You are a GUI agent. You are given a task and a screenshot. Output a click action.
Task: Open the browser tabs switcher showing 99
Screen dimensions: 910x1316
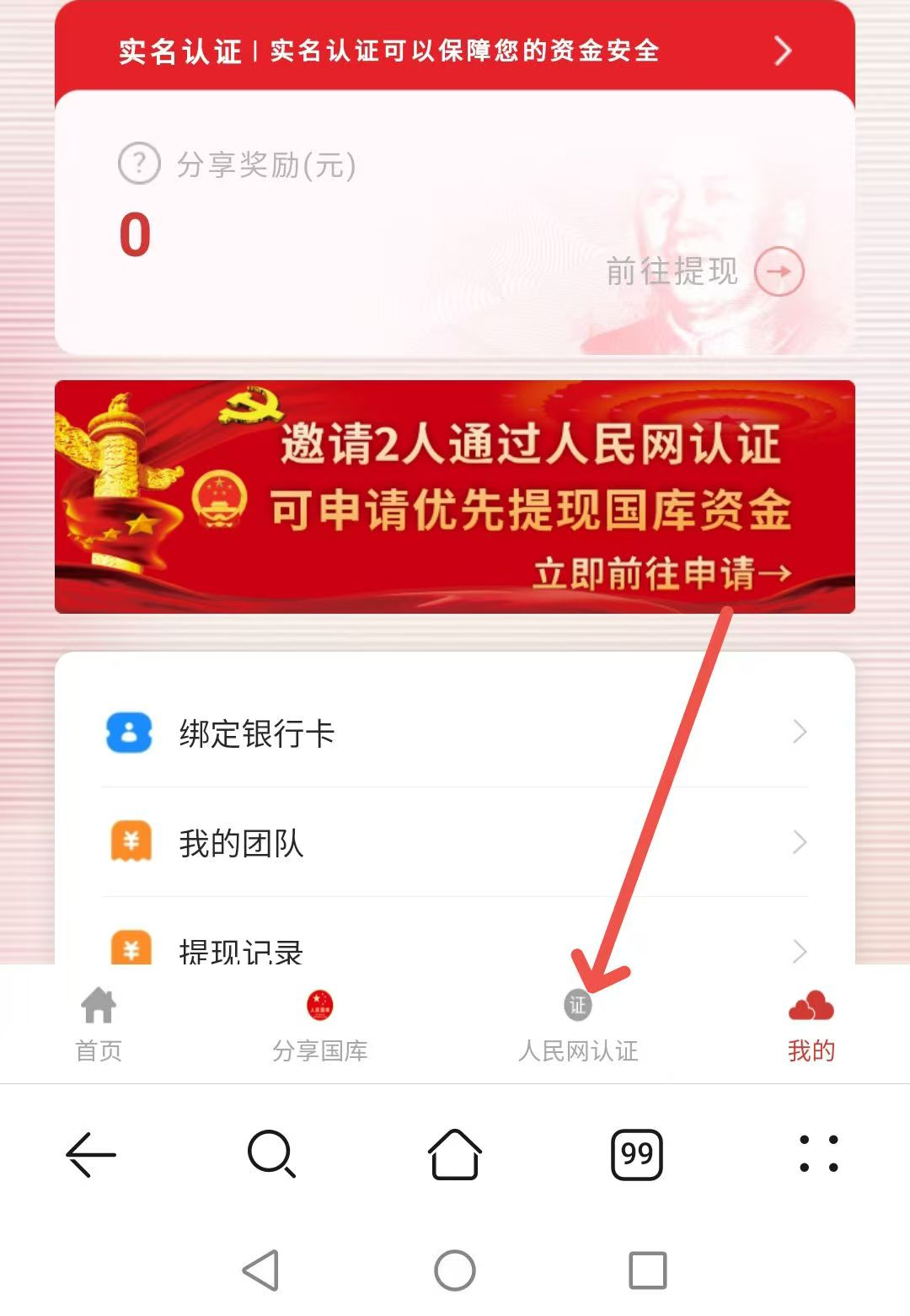tap(637, 1153)
